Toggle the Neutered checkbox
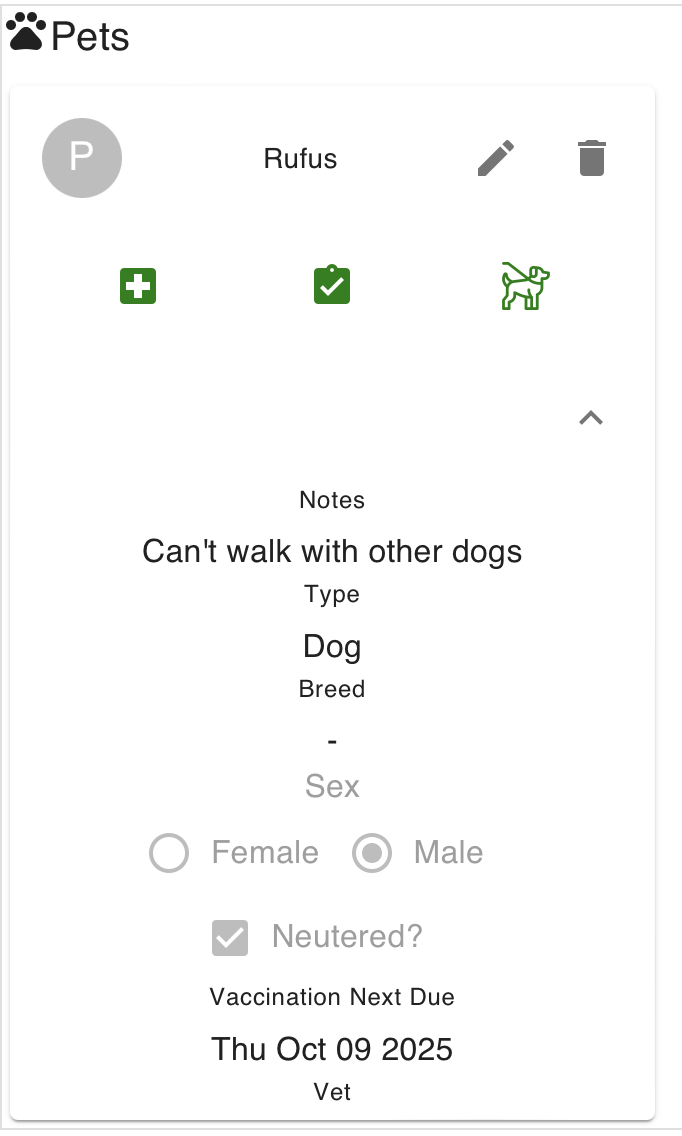 [230, 937]
